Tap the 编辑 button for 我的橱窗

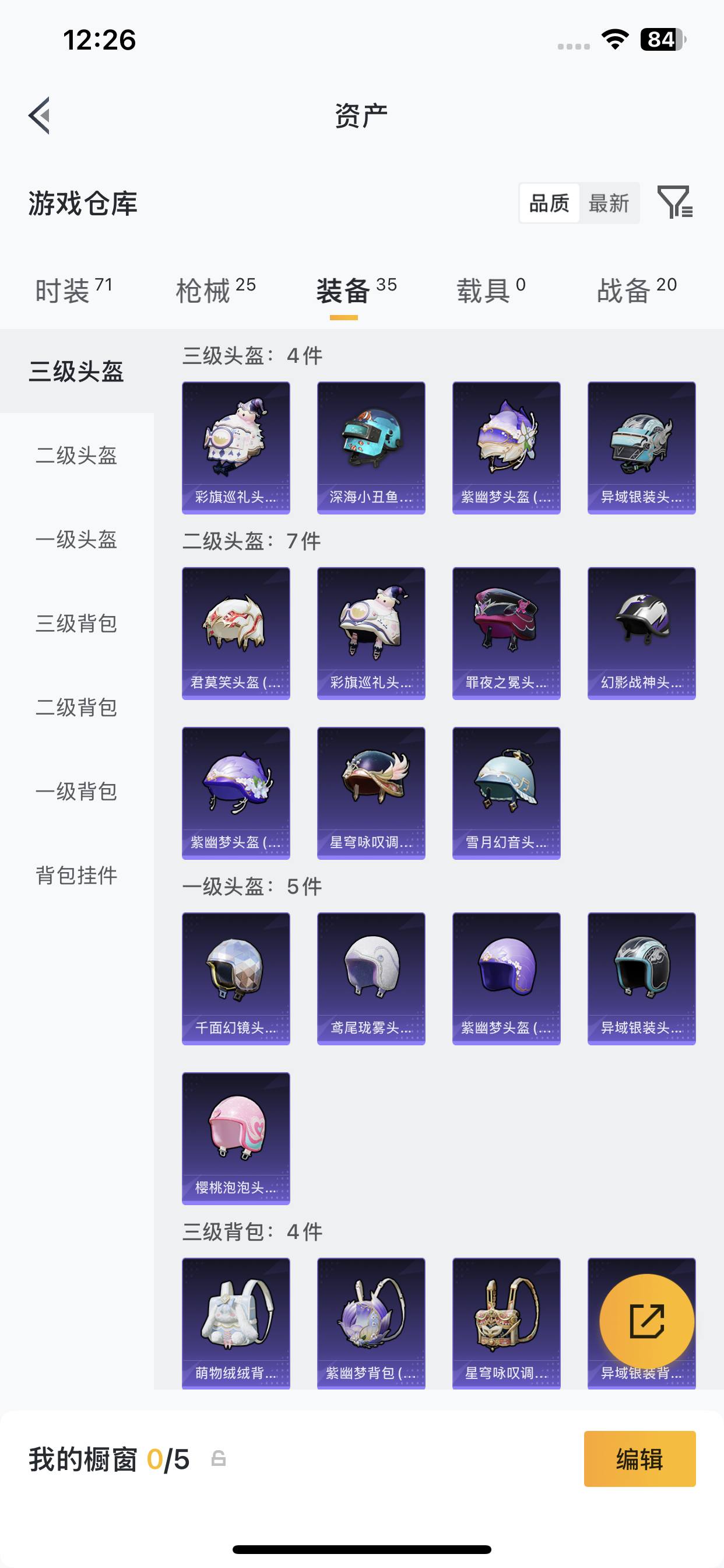639,1459
